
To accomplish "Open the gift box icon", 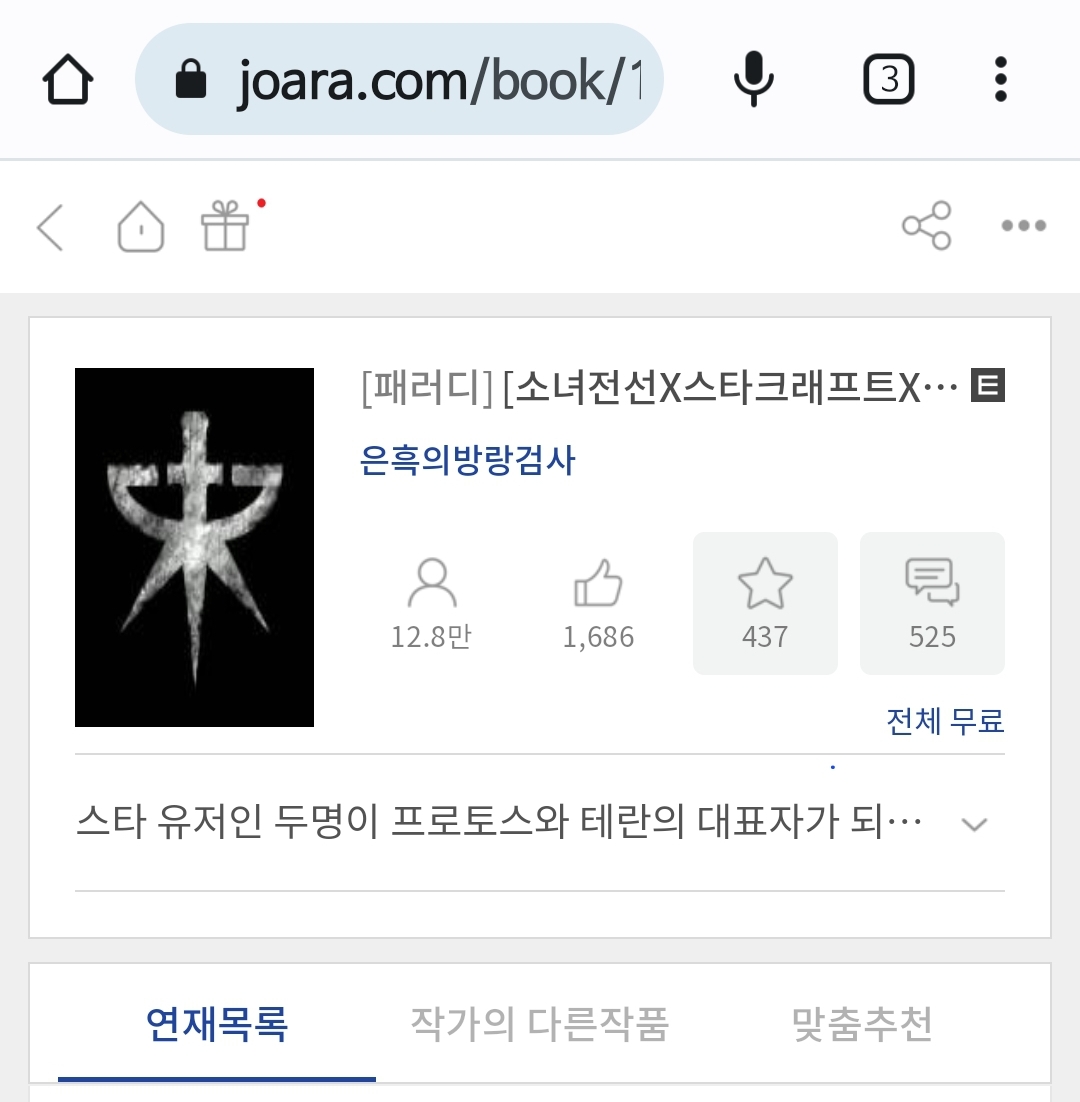I will pyautogui.click(x=225, y=225).
